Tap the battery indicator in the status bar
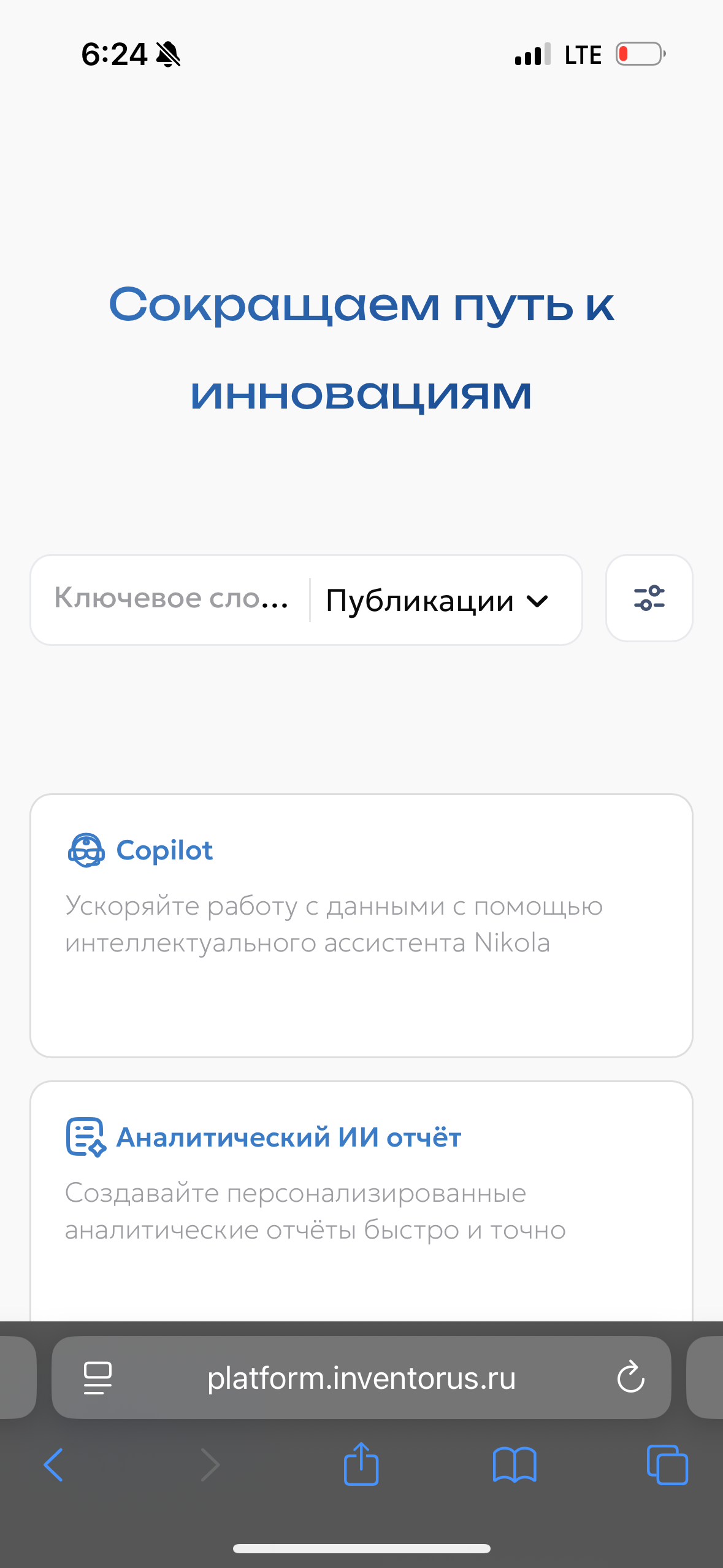This screenshot has width=723, height=1568. pyautogui.click(x=638, y=54)
